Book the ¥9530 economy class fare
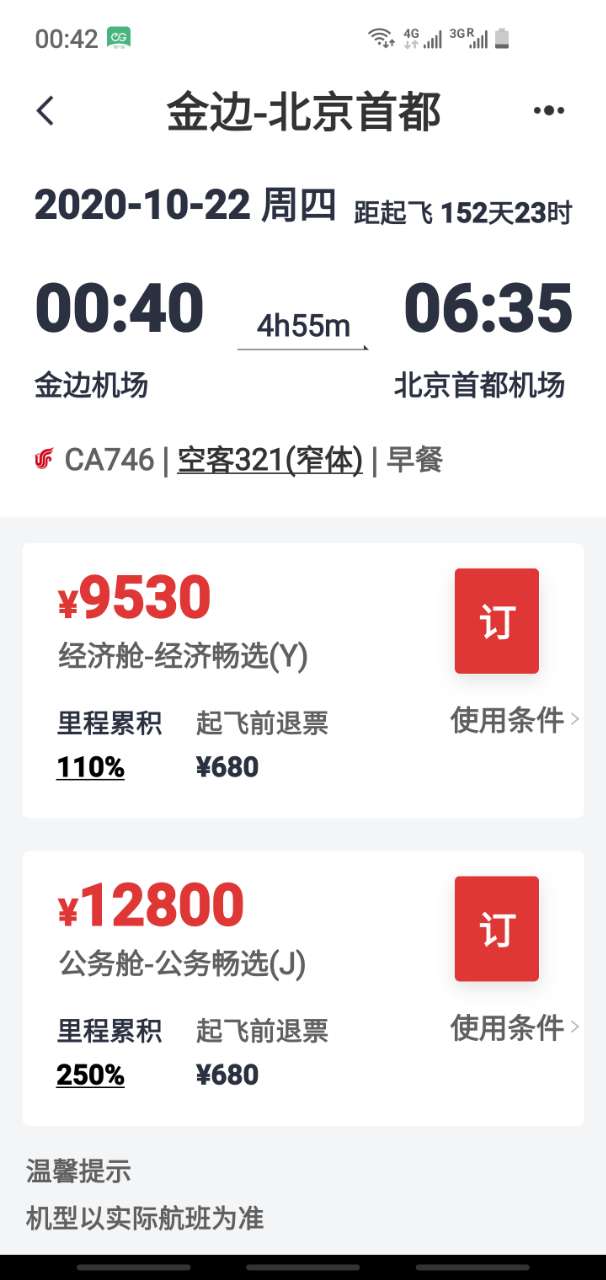 point(496,621)
